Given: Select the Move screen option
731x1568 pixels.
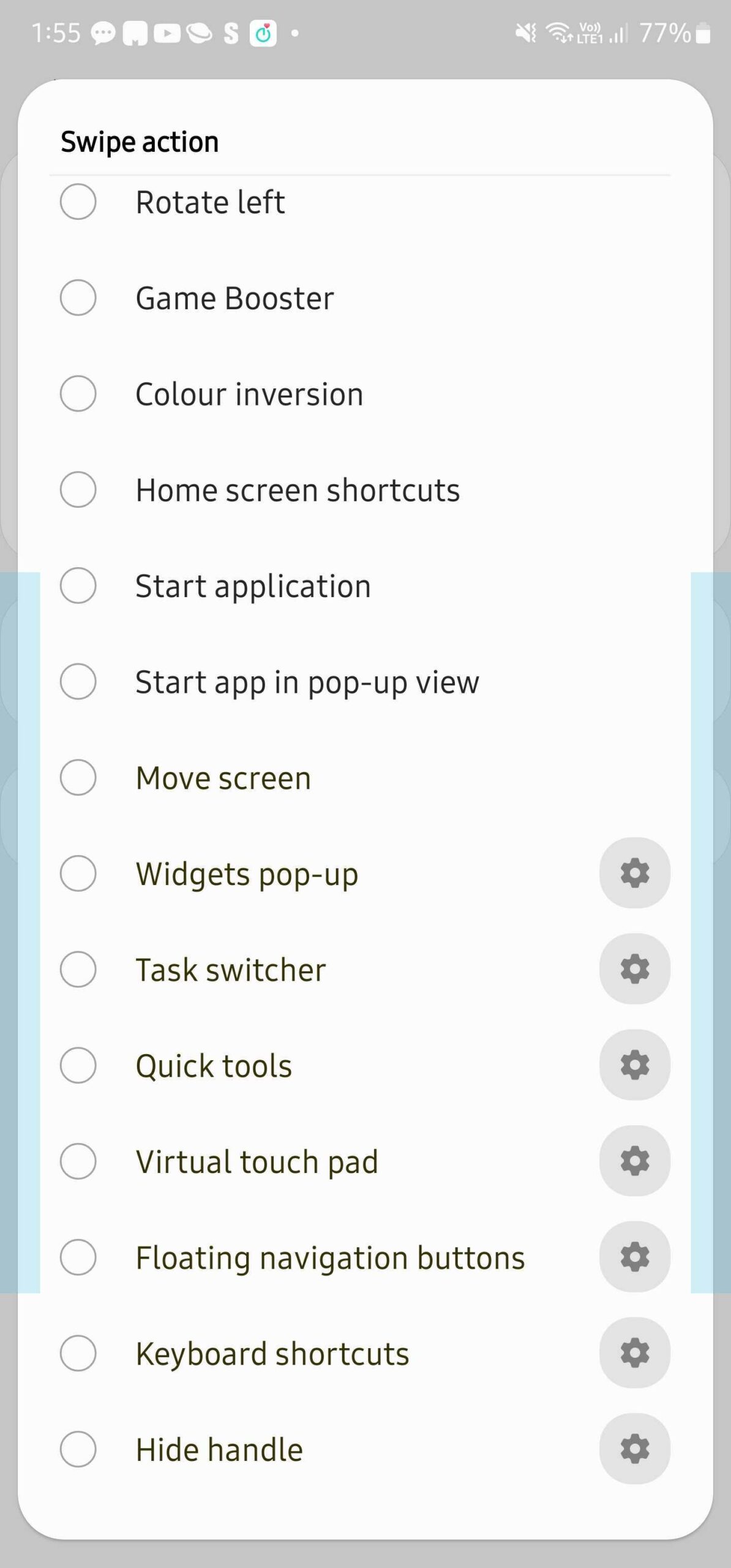Looking at the screenshot, I should click(78, 777).
